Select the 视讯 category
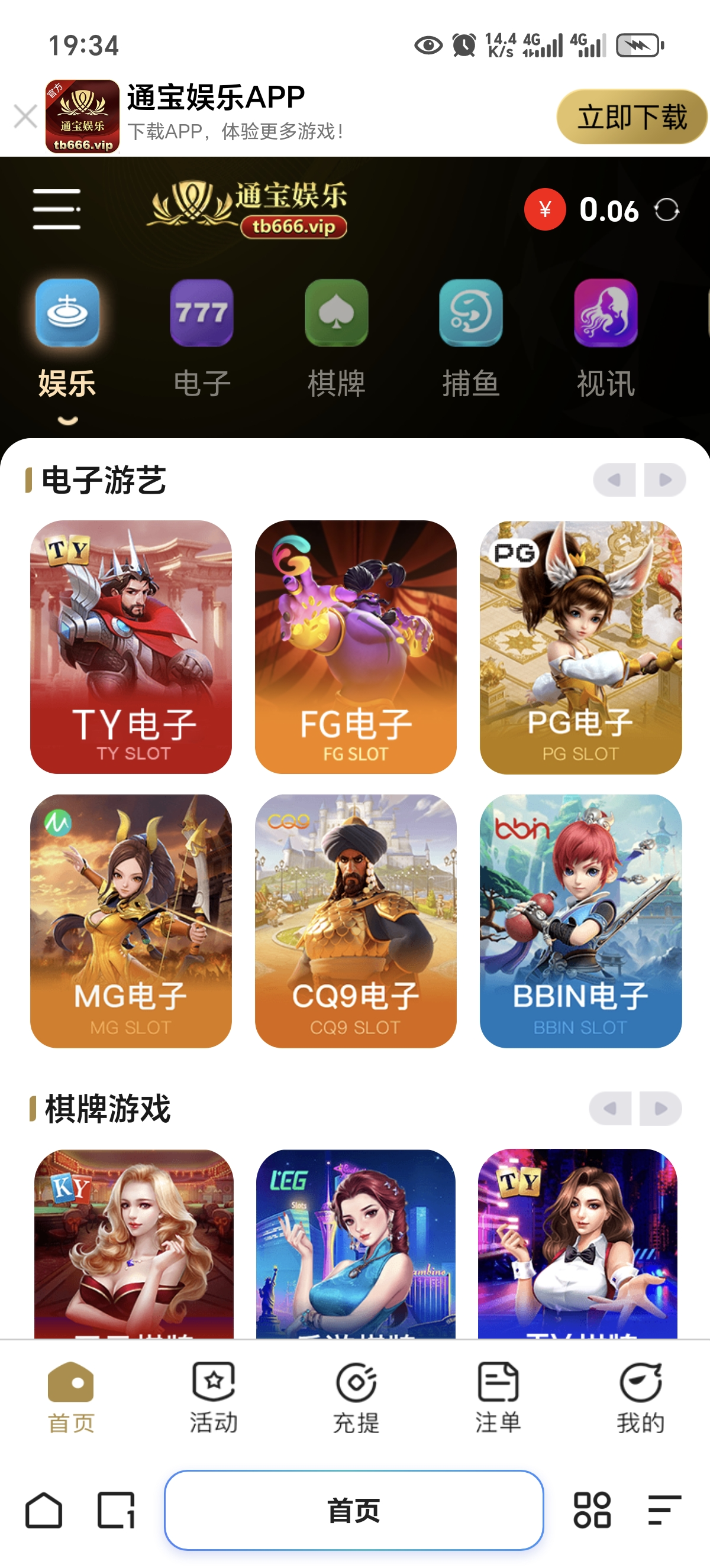 (605, 338)
